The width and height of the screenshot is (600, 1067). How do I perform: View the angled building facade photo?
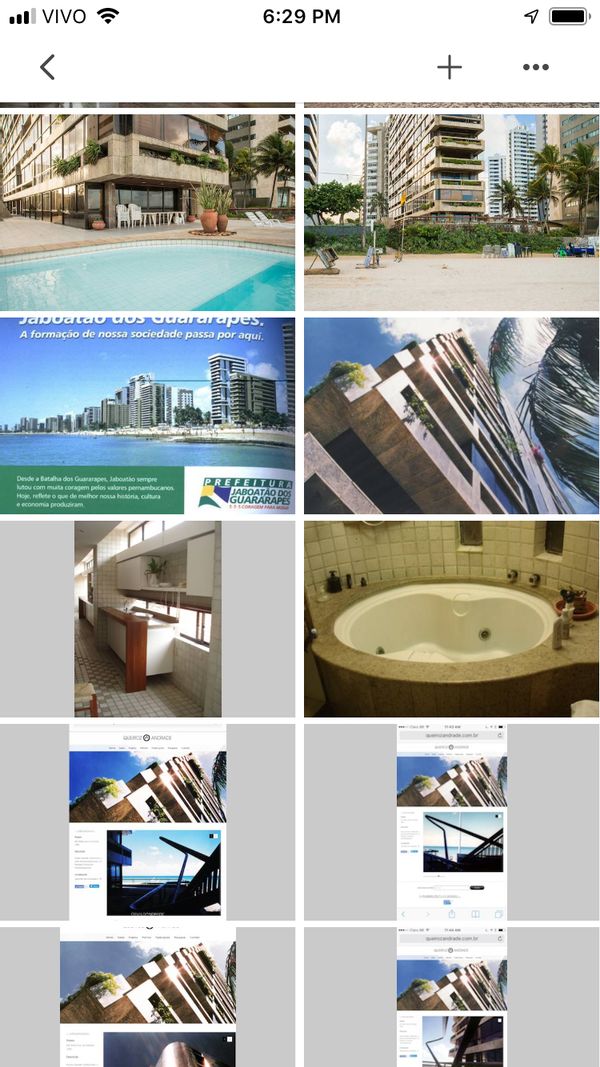click(451, 415)
